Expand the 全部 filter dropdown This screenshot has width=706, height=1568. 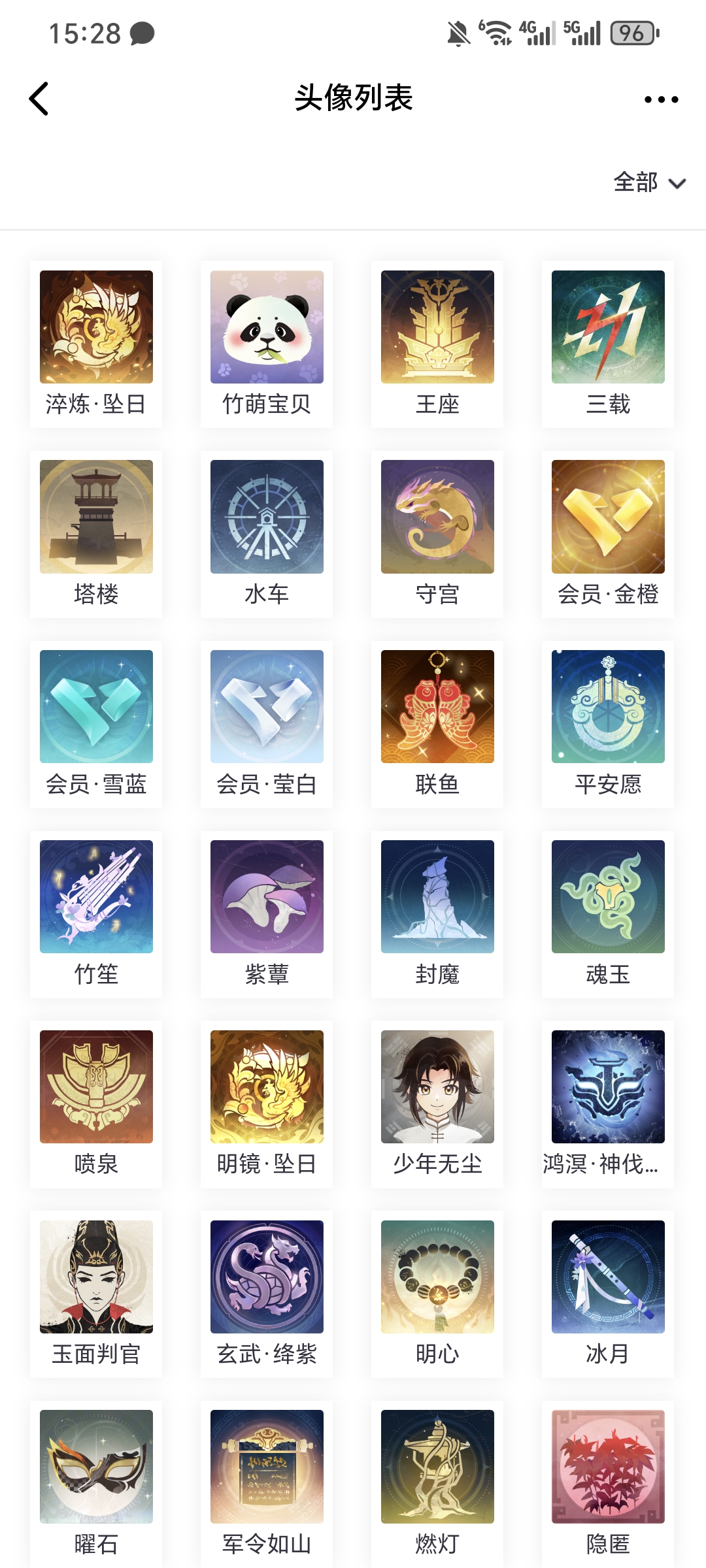648,182
